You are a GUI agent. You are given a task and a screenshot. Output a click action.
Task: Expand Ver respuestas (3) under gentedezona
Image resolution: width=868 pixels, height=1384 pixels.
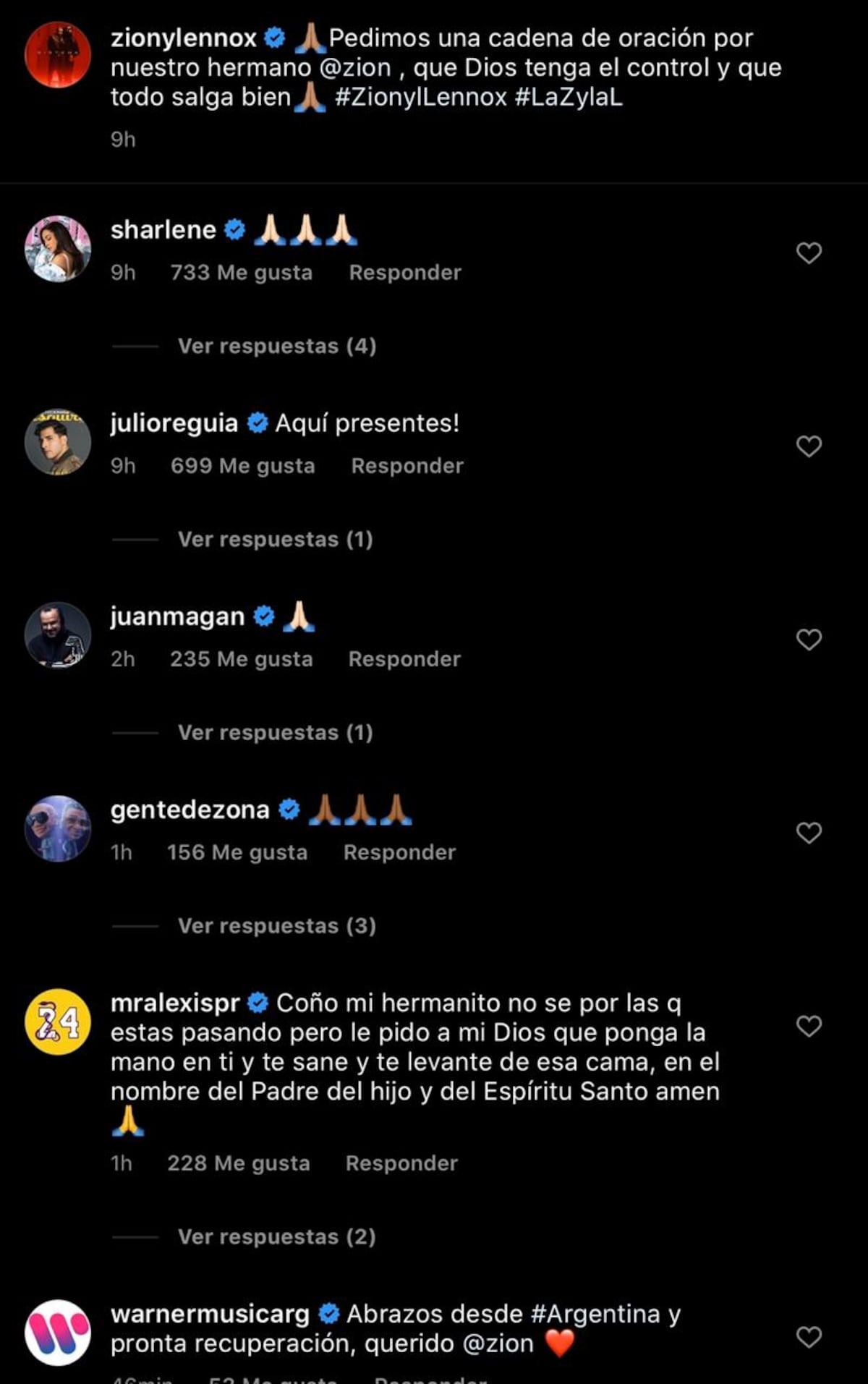275,925
